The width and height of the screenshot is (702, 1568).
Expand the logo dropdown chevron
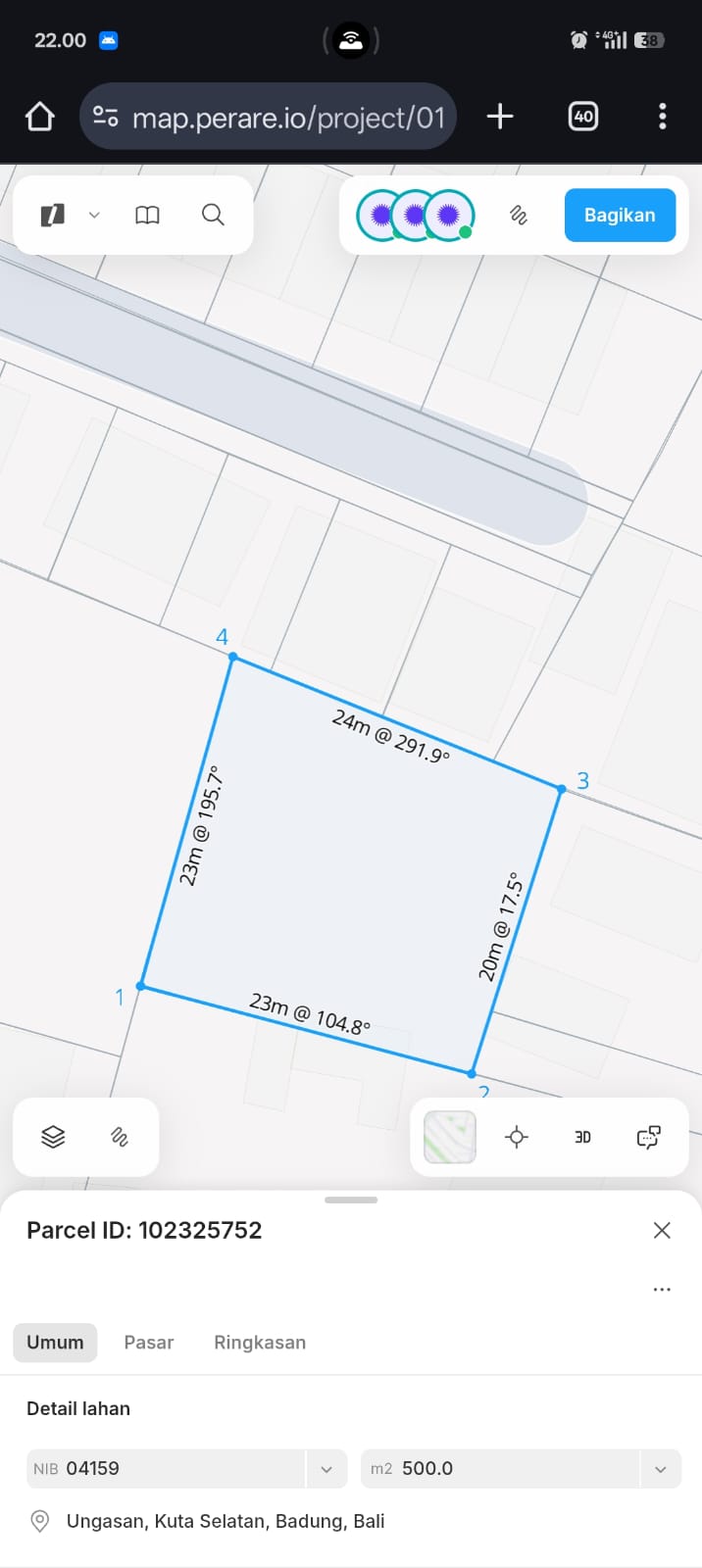pyautogui.click(x=94, y=215)
